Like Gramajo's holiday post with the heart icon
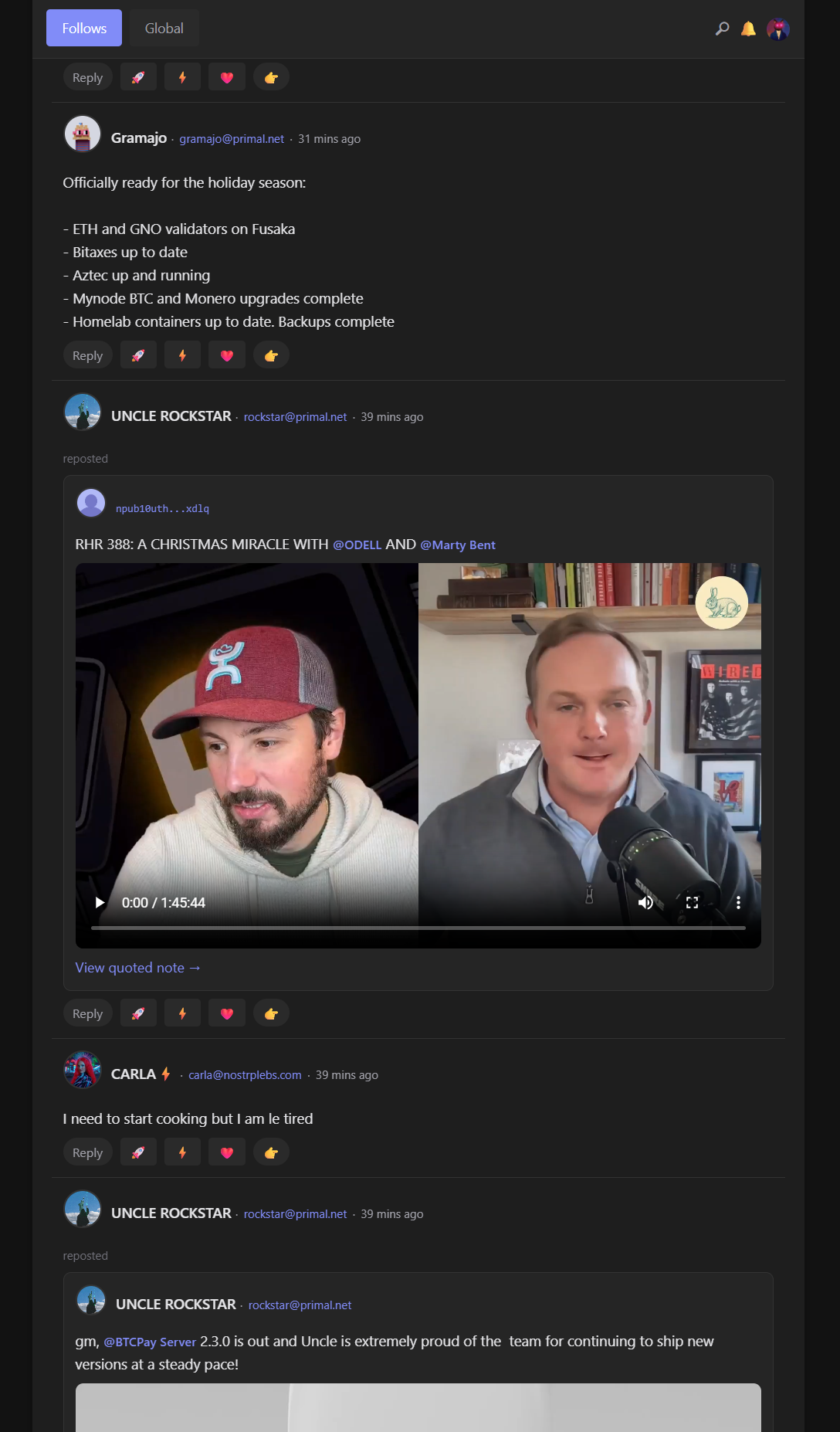840x1432 pixels. click(x=226, y=355)
